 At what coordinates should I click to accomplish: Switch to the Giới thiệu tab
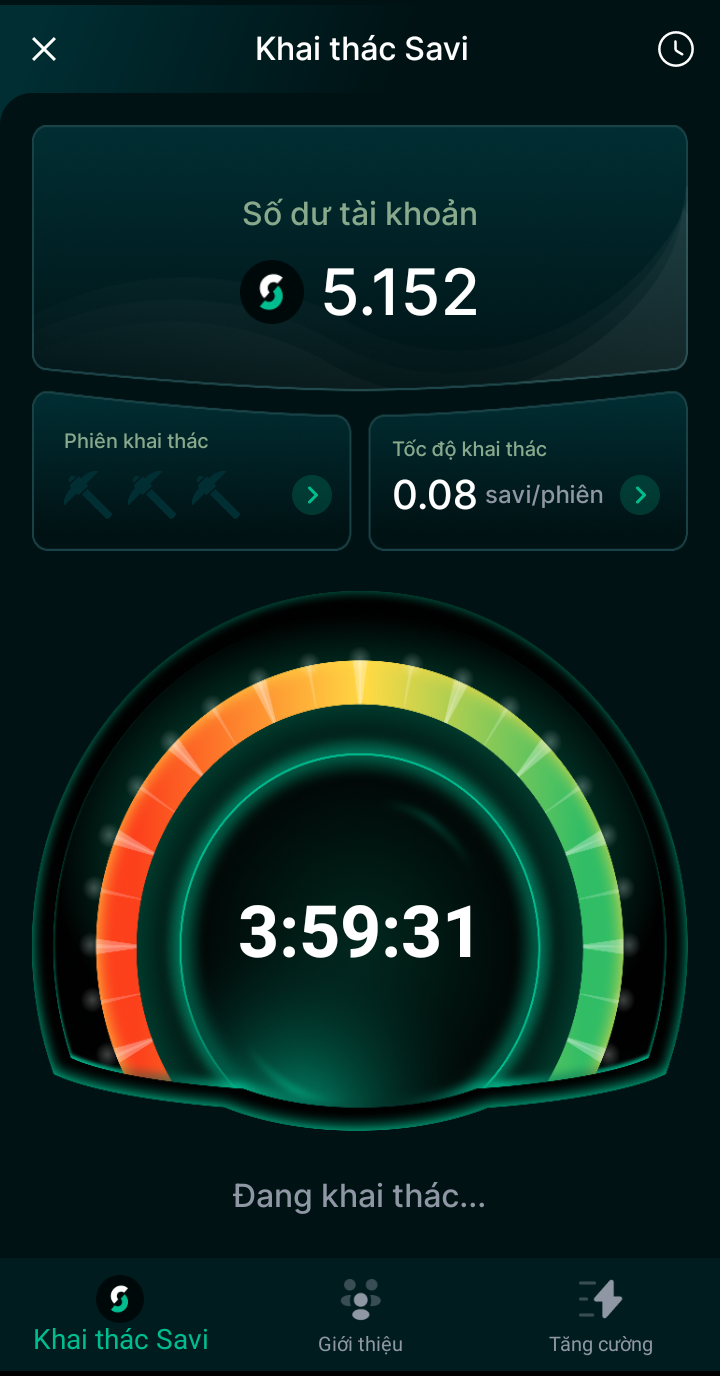pyautogui.click(x=360, y=1316)
